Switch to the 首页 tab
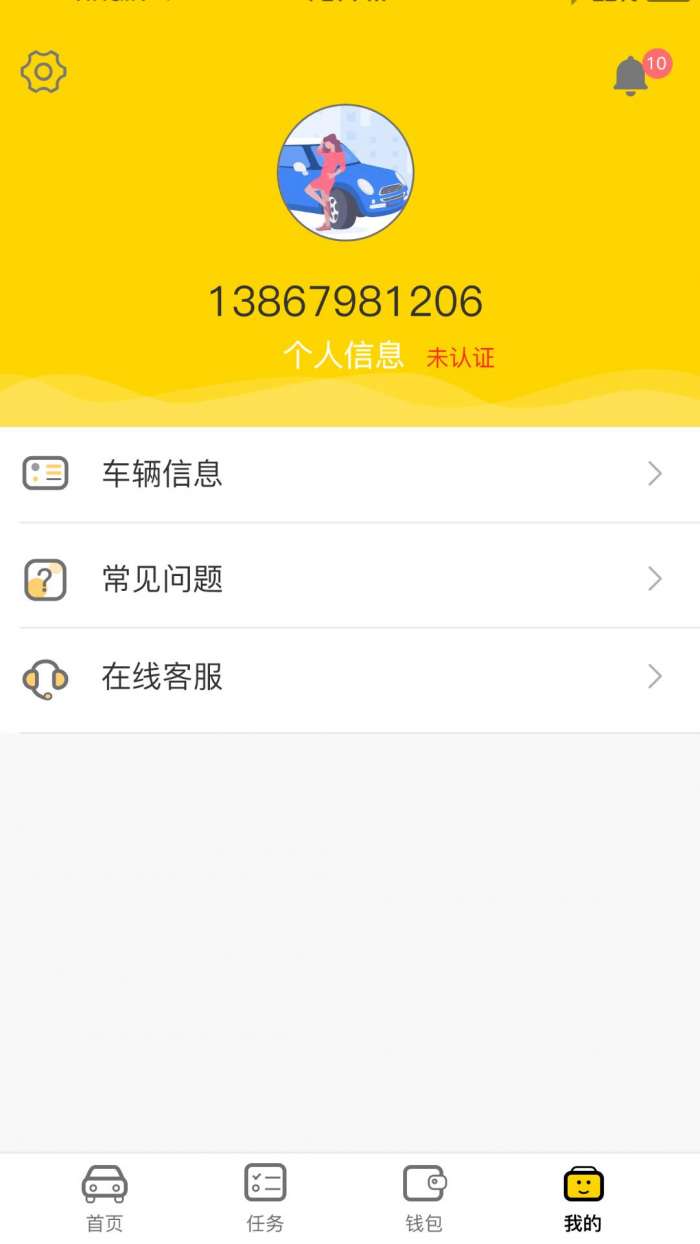The height and width of the screenshot is (1244, 700). point(104,1197)
